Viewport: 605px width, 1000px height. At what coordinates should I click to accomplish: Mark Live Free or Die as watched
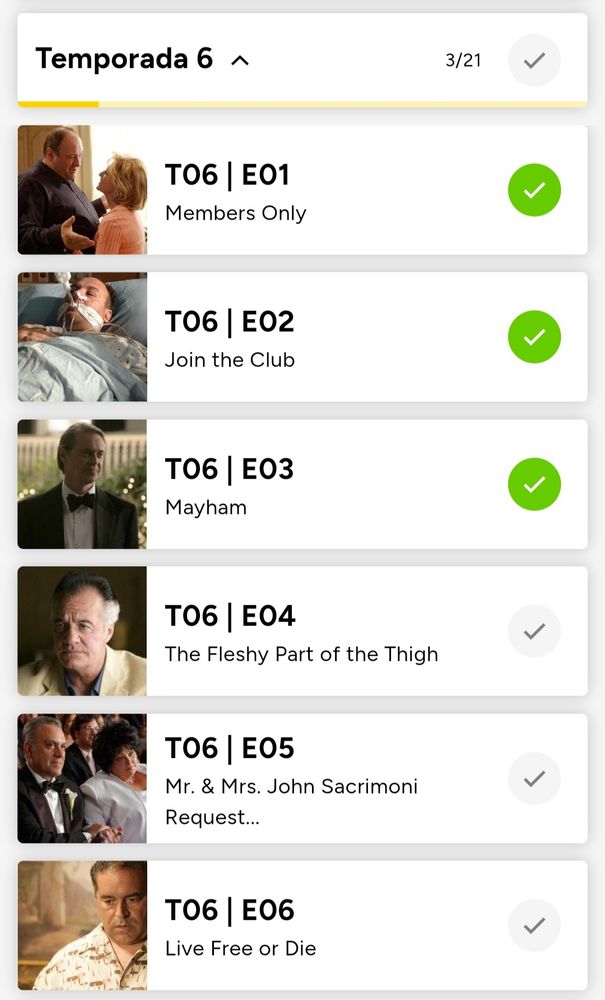[534, 925]
